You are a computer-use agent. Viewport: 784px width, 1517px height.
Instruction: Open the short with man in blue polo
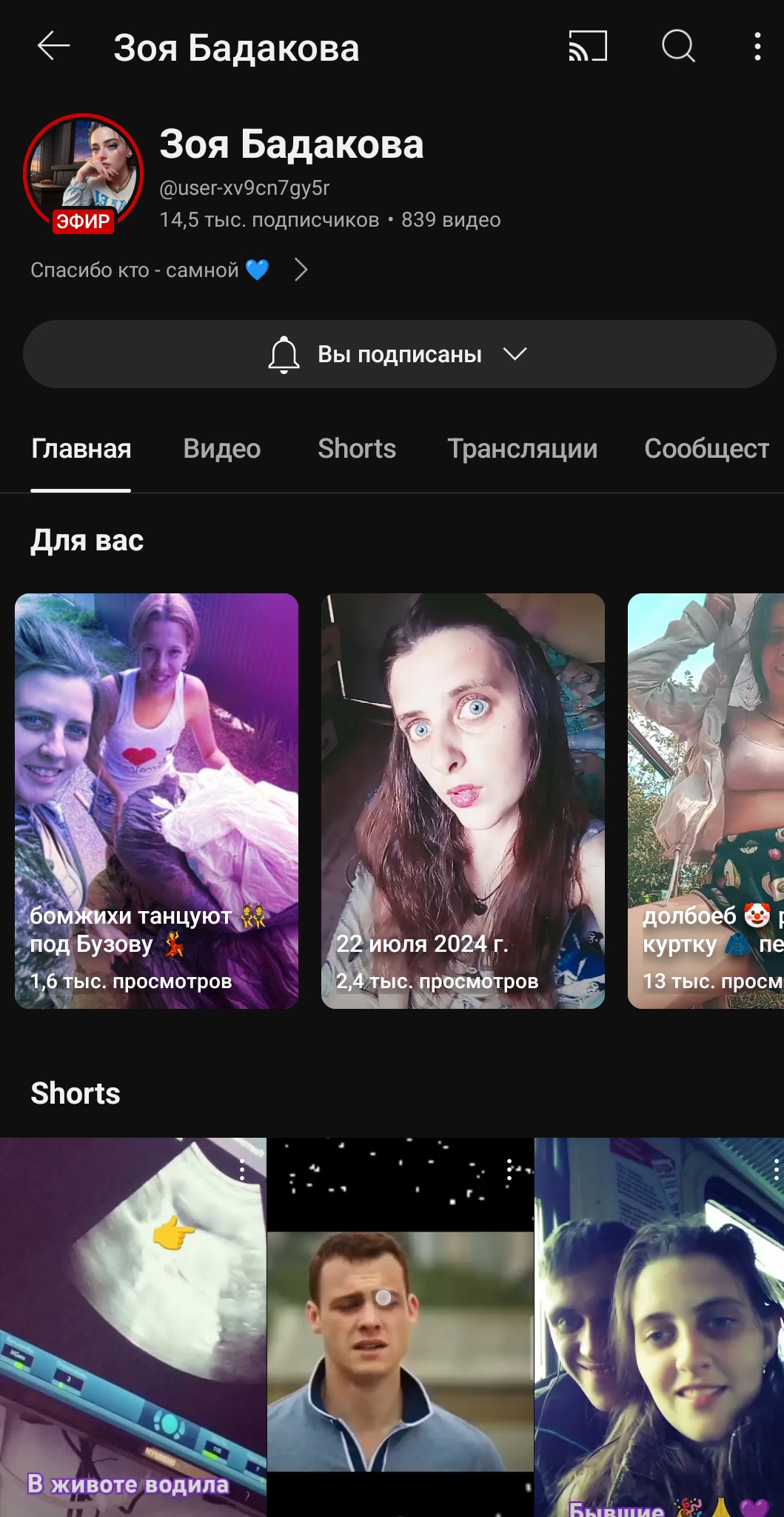401,1327
